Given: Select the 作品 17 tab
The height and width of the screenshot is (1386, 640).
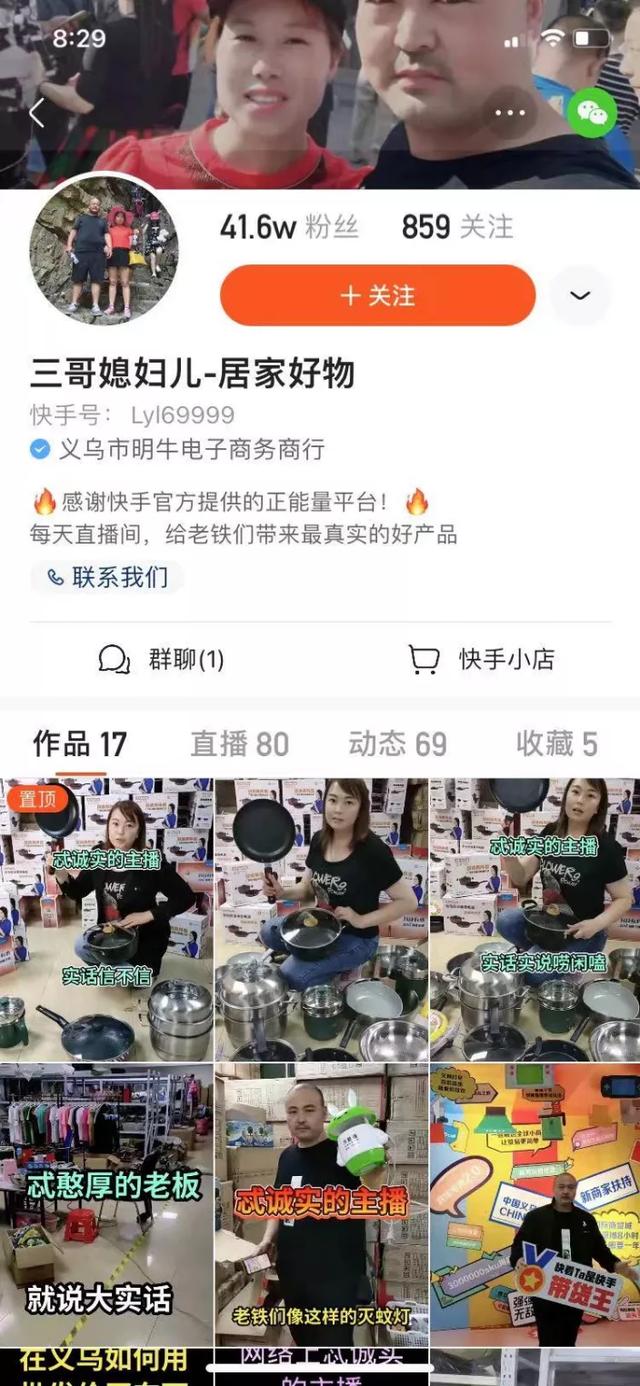Looking at the screenshot, I should 80,744.
